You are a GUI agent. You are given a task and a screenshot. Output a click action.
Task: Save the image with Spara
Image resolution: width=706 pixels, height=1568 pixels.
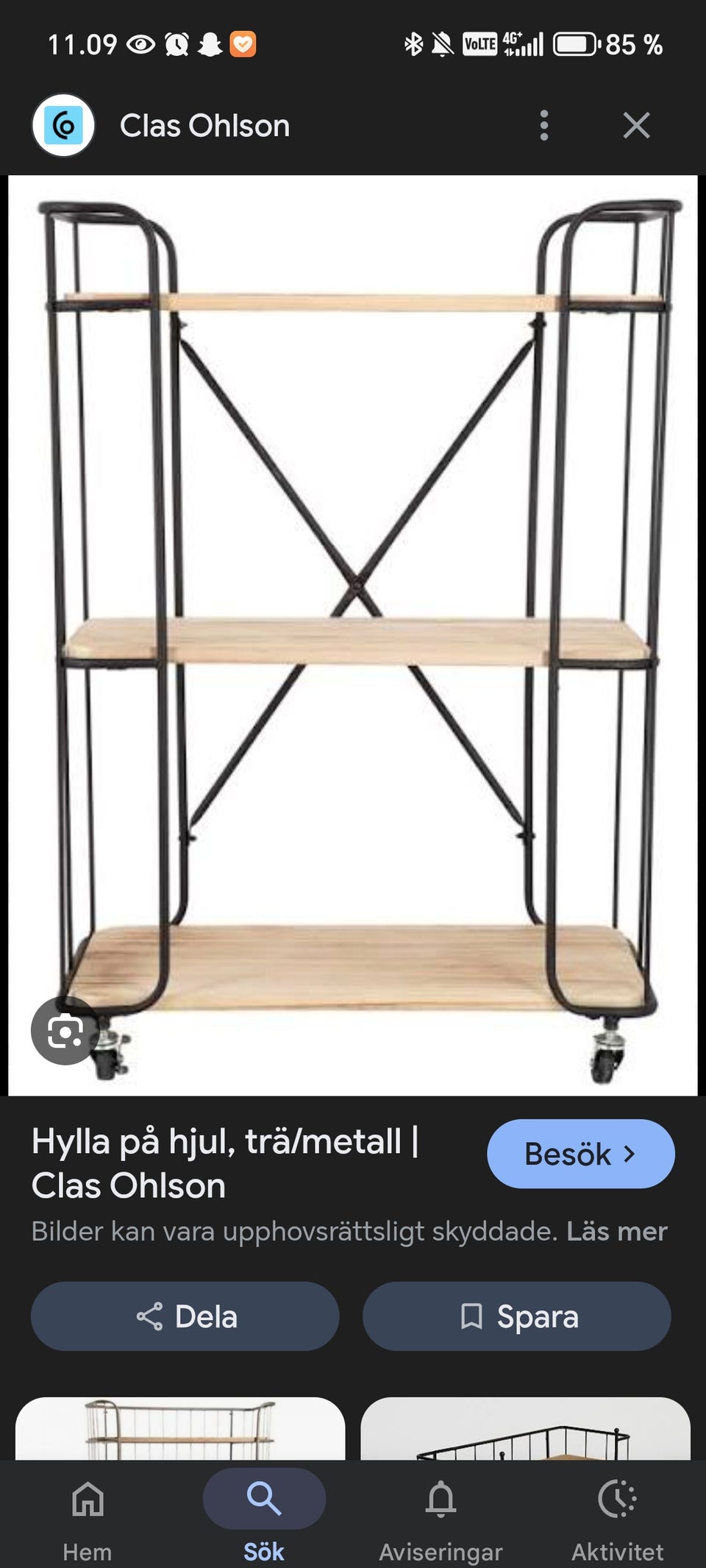(516, 1316)
